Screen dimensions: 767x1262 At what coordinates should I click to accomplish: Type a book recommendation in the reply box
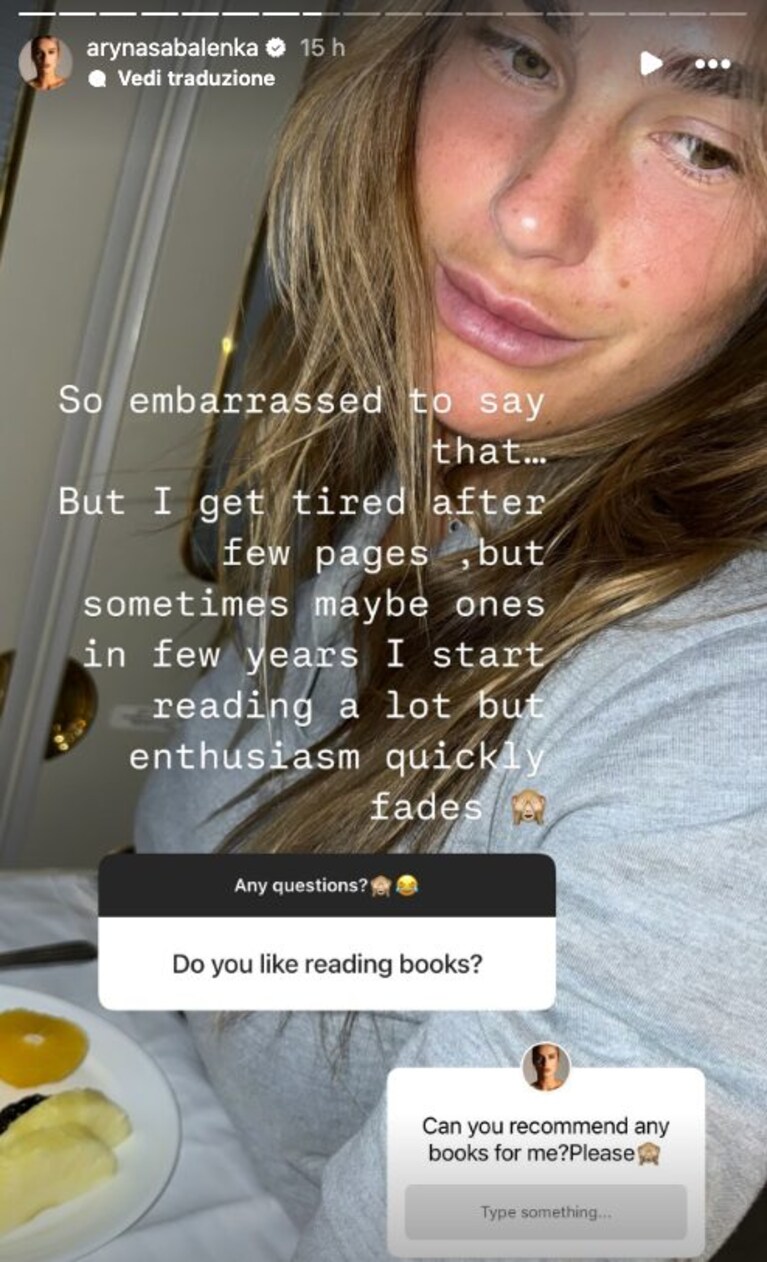546,1212
